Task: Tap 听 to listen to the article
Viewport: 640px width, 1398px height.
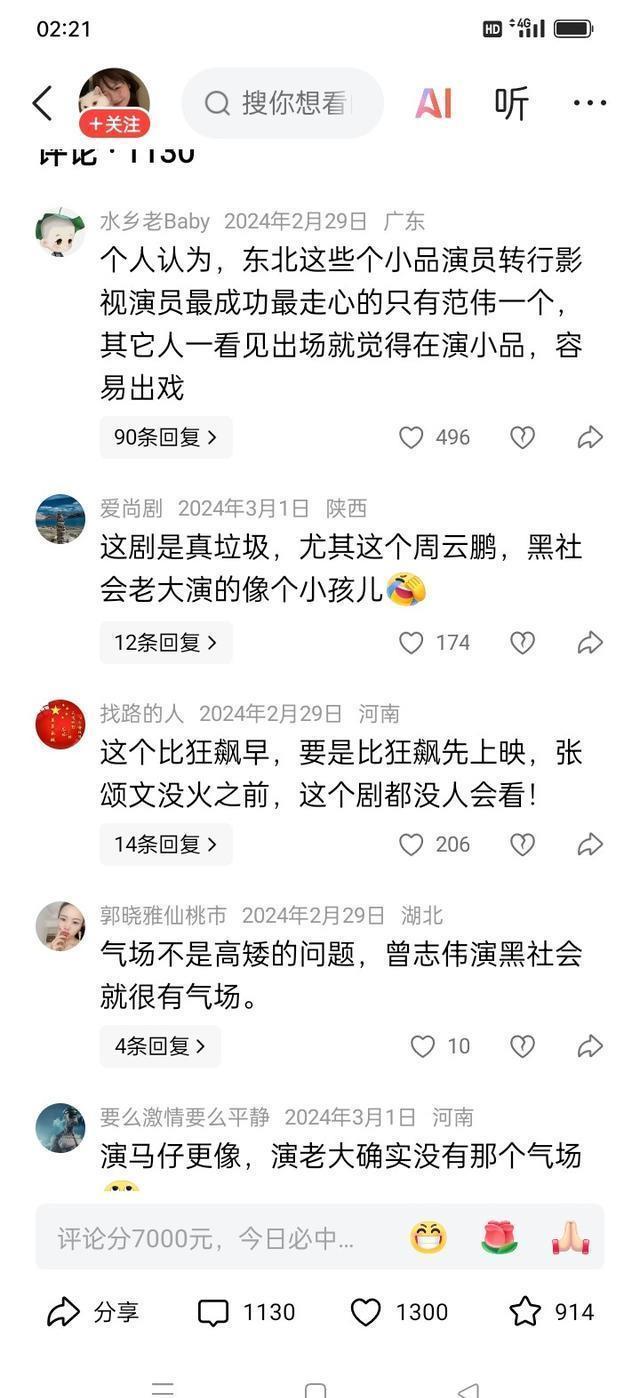Action: 511,103
